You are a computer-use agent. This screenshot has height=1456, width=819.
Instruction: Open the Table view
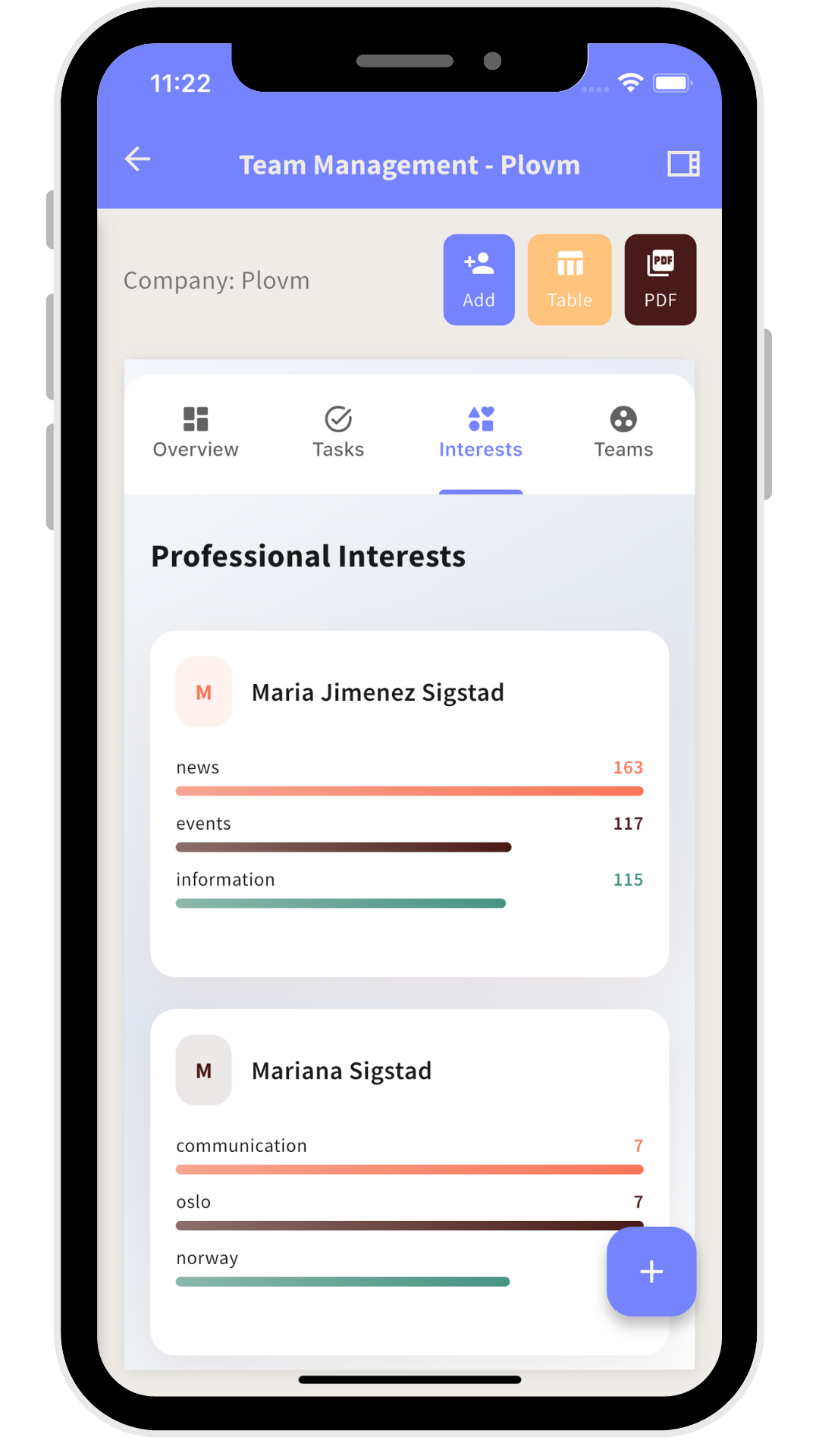coord(570,280)
